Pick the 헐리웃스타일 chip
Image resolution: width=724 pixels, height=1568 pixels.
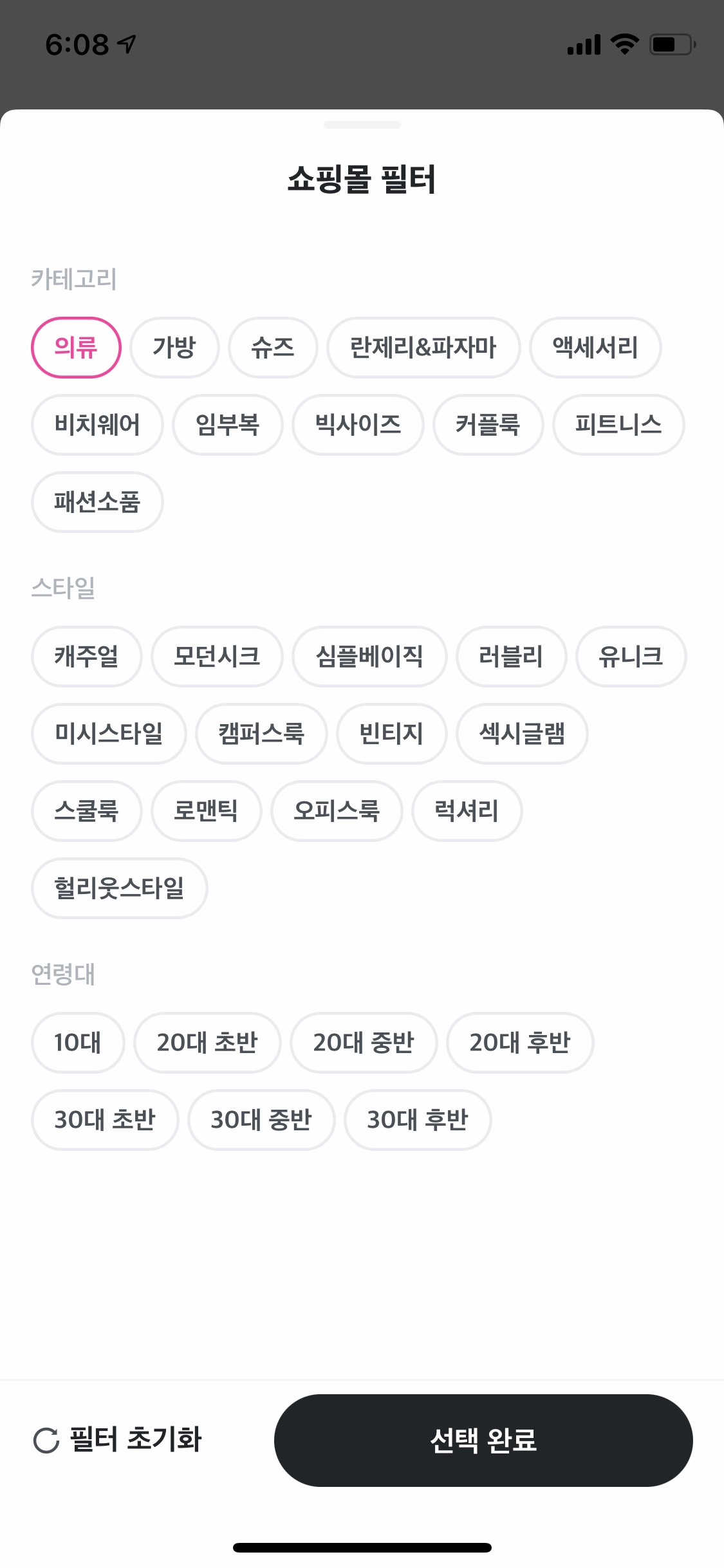[119, 888]
